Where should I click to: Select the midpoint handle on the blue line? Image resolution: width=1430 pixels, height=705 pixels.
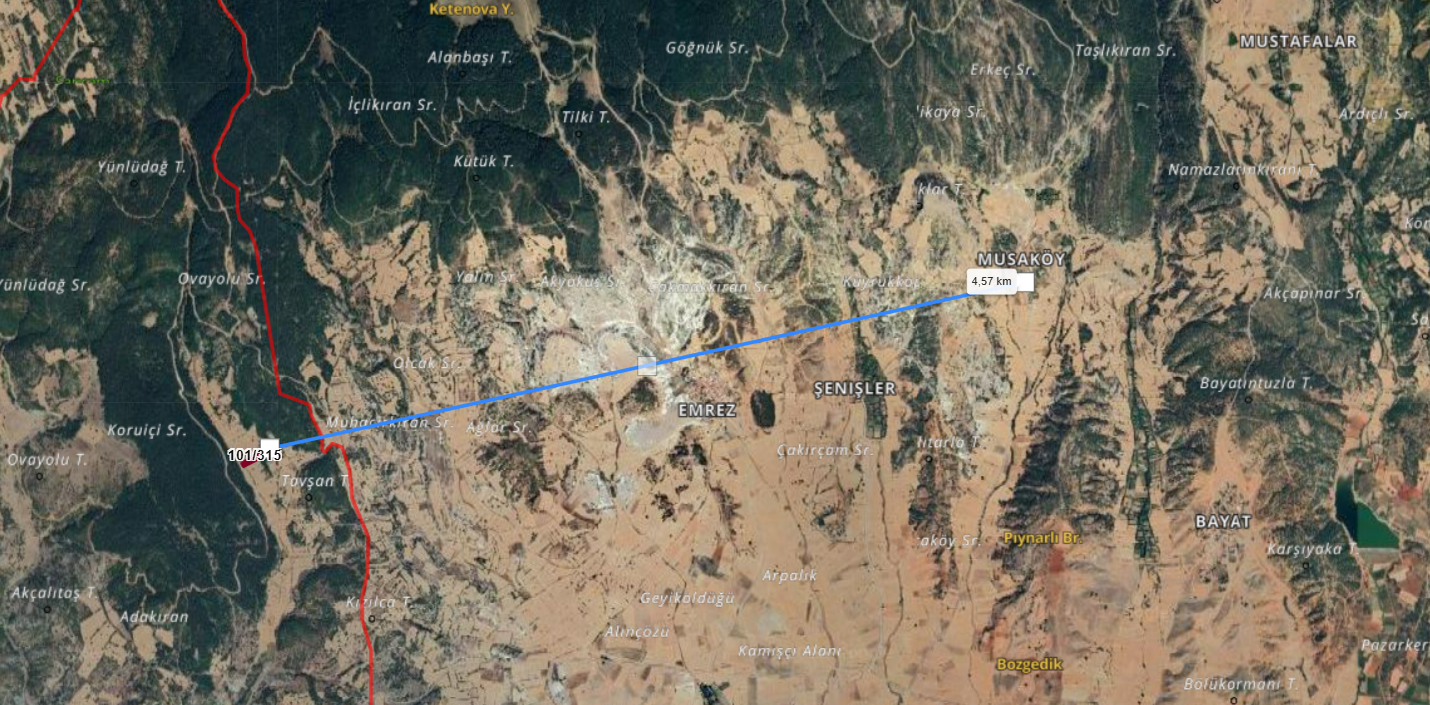click(647, 365)
